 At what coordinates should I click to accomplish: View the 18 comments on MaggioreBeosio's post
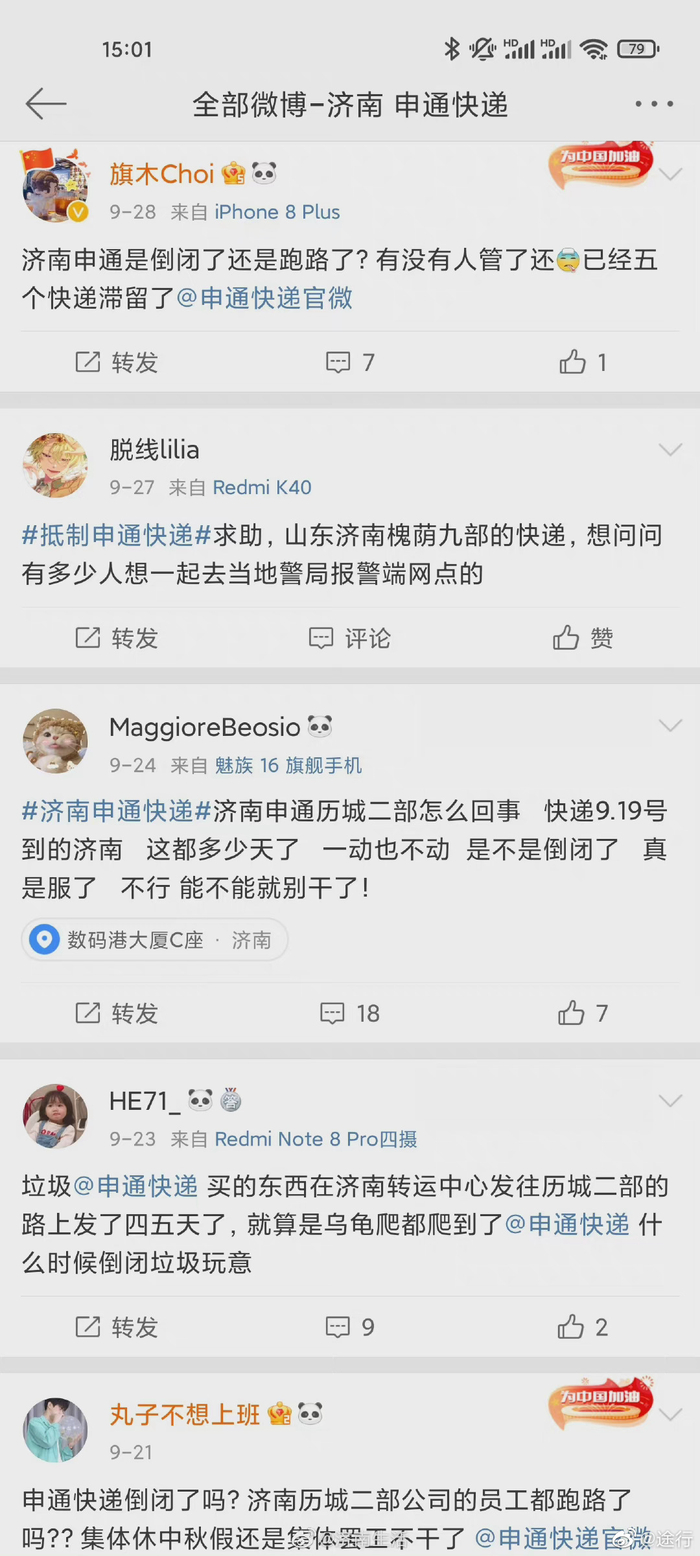350,1013
